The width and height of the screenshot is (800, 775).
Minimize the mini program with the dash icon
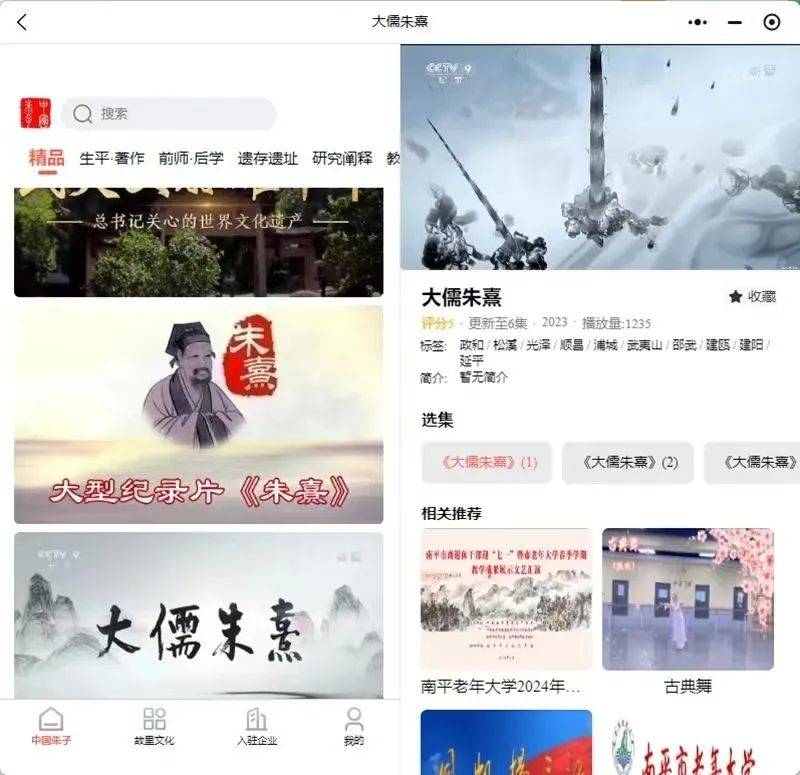pyautogui.click(x=735, y=22)
